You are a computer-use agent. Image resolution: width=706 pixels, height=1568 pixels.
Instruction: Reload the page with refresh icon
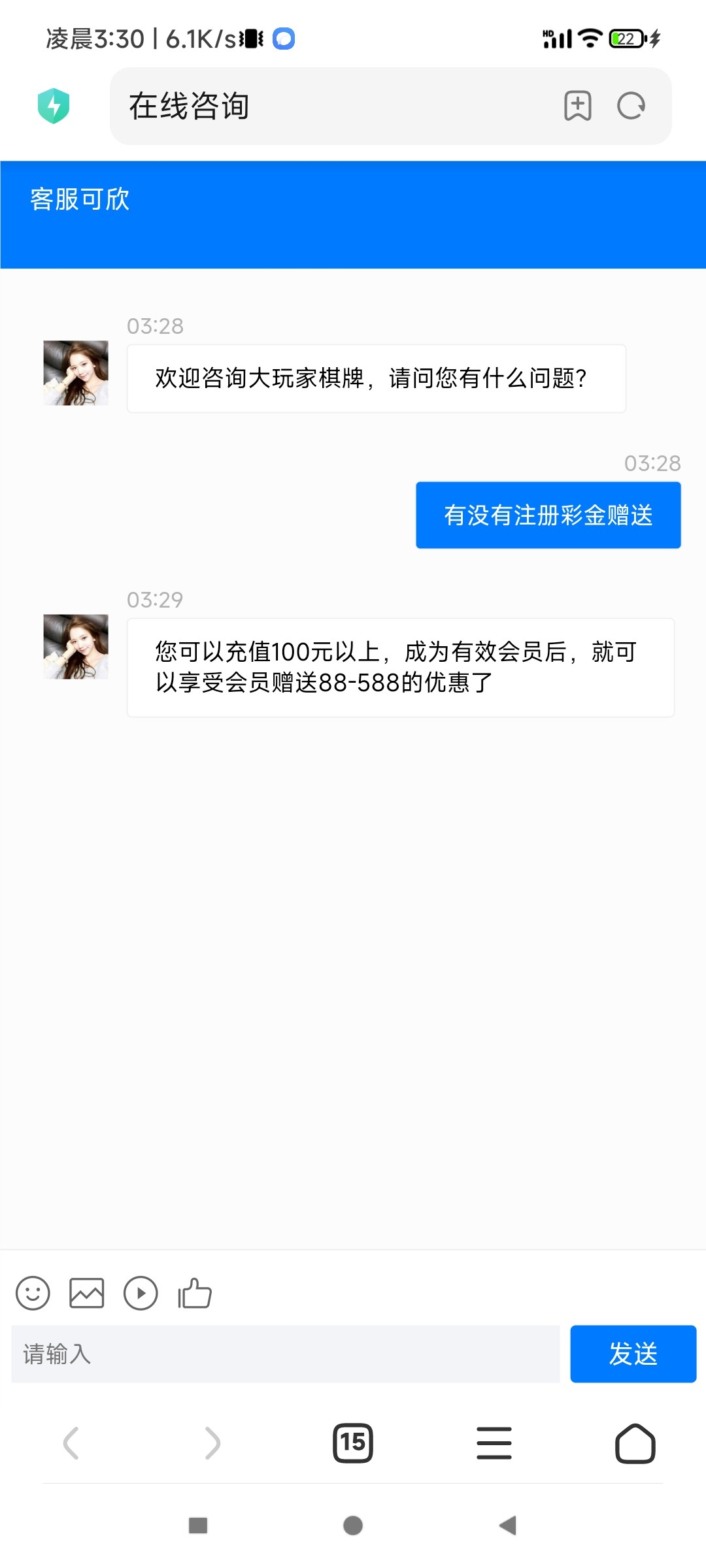[631, 106]
